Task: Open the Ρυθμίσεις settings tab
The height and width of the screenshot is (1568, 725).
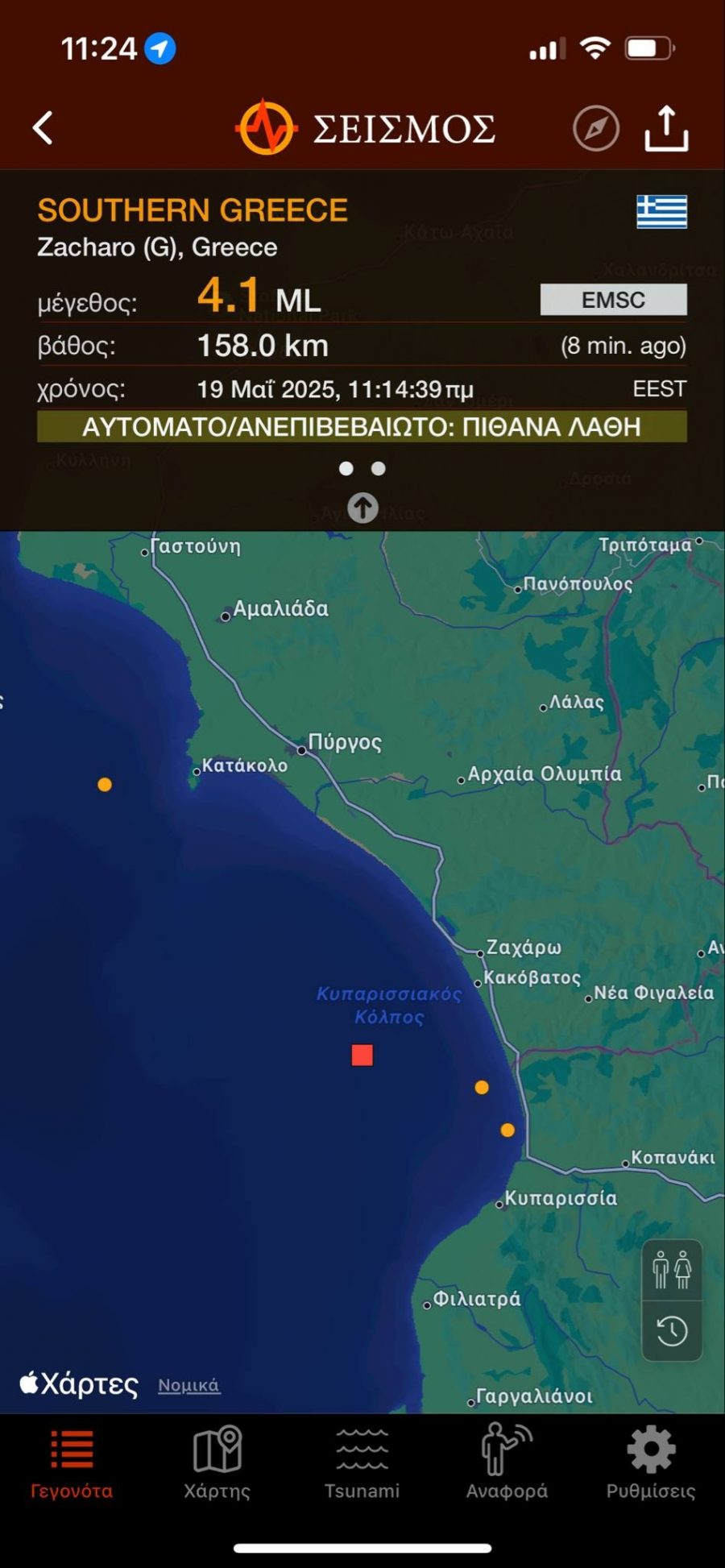Action: (651, 1464)
